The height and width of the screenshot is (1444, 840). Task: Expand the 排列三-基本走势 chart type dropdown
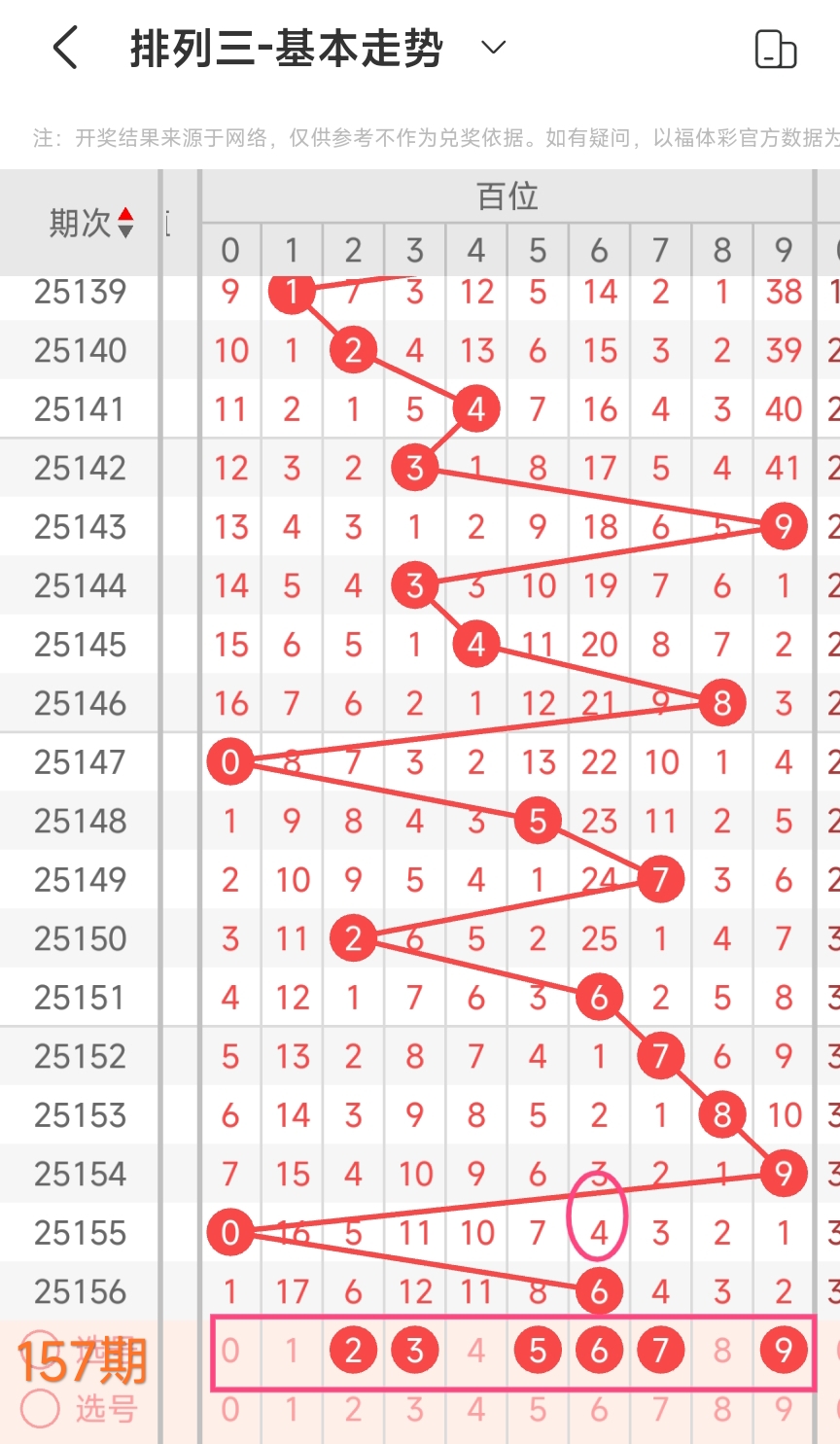494,48
